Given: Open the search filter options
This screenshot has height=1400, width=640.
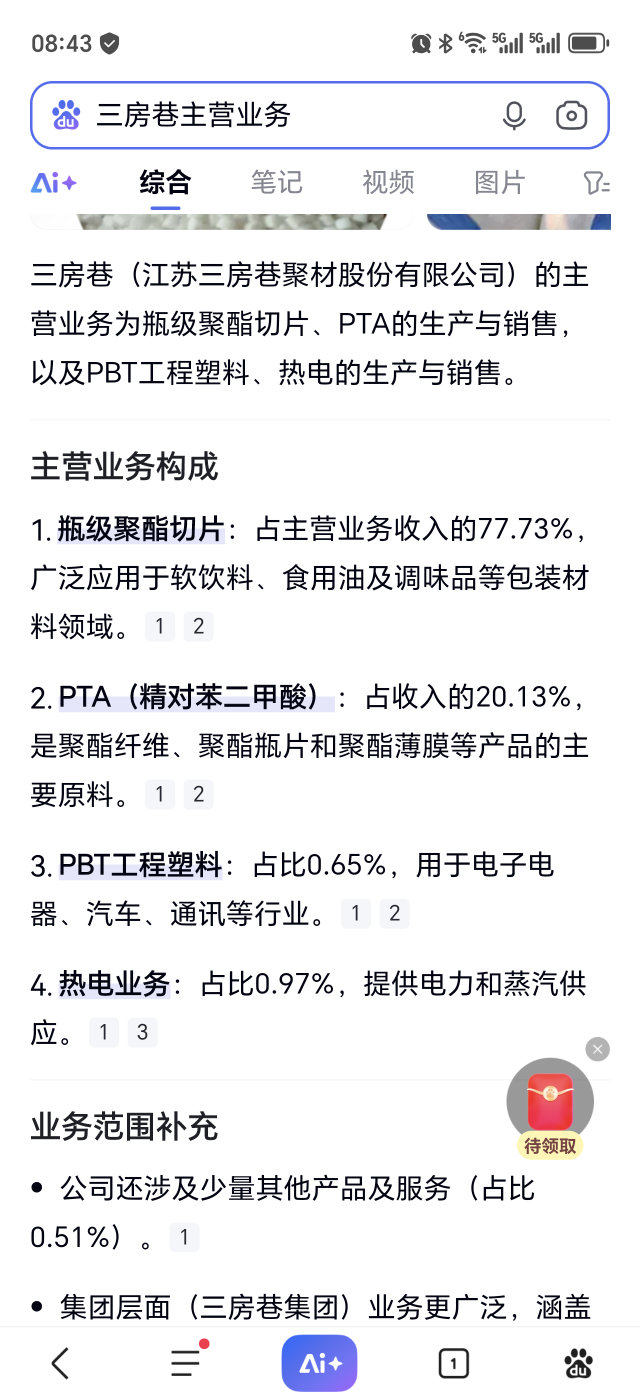Looking at the screenshot, I should pos(596,182).
